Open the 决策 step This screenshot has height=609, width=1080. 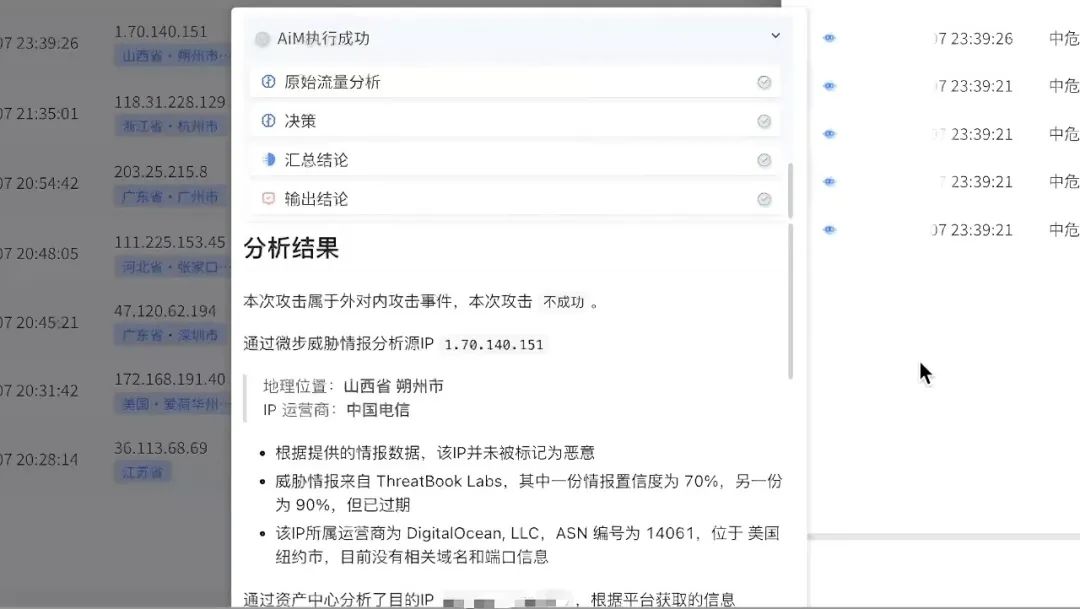[300, 121]
